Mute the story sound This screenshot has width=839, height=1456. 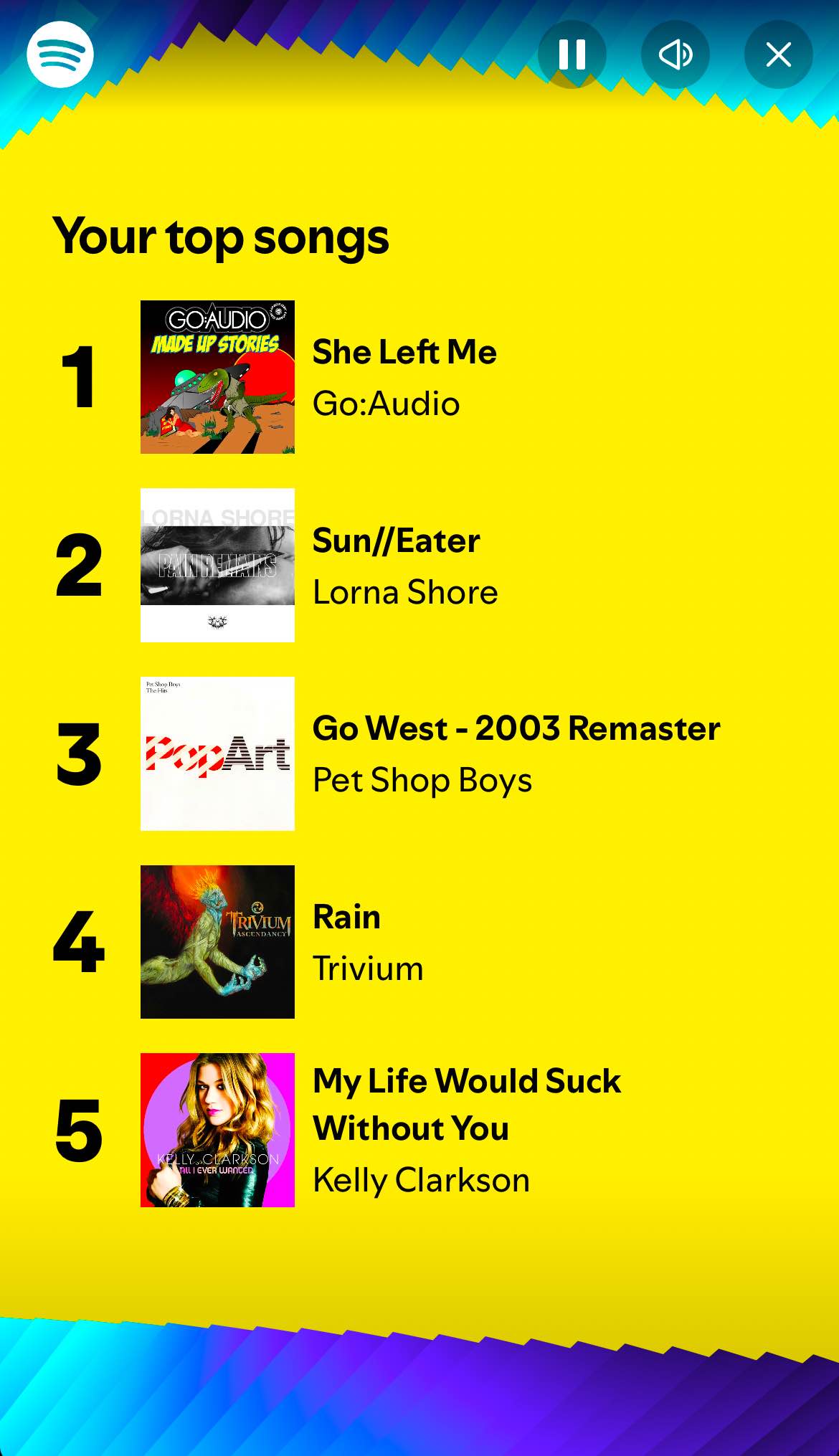675,54
